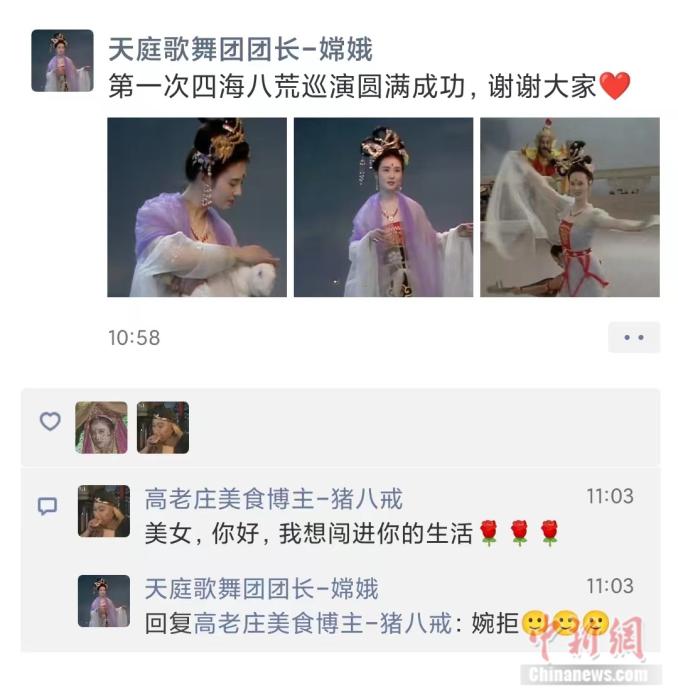The image size is (678, 700).
Task: Tap 嫦娥's avatar beside the reply comment
Action: (104, 601)
